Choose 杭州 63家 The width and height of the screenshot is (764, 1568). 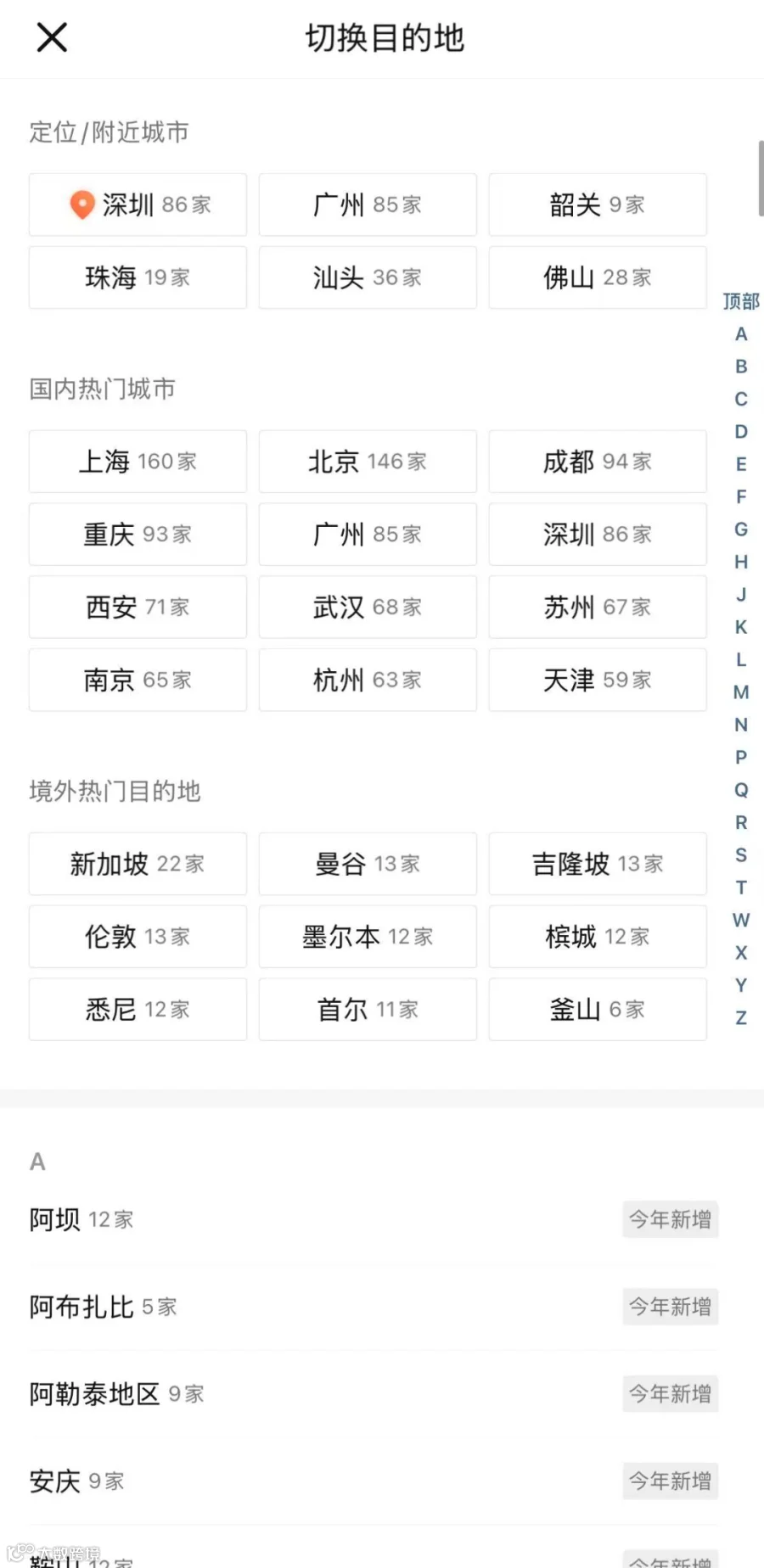[x=368, y=680]
